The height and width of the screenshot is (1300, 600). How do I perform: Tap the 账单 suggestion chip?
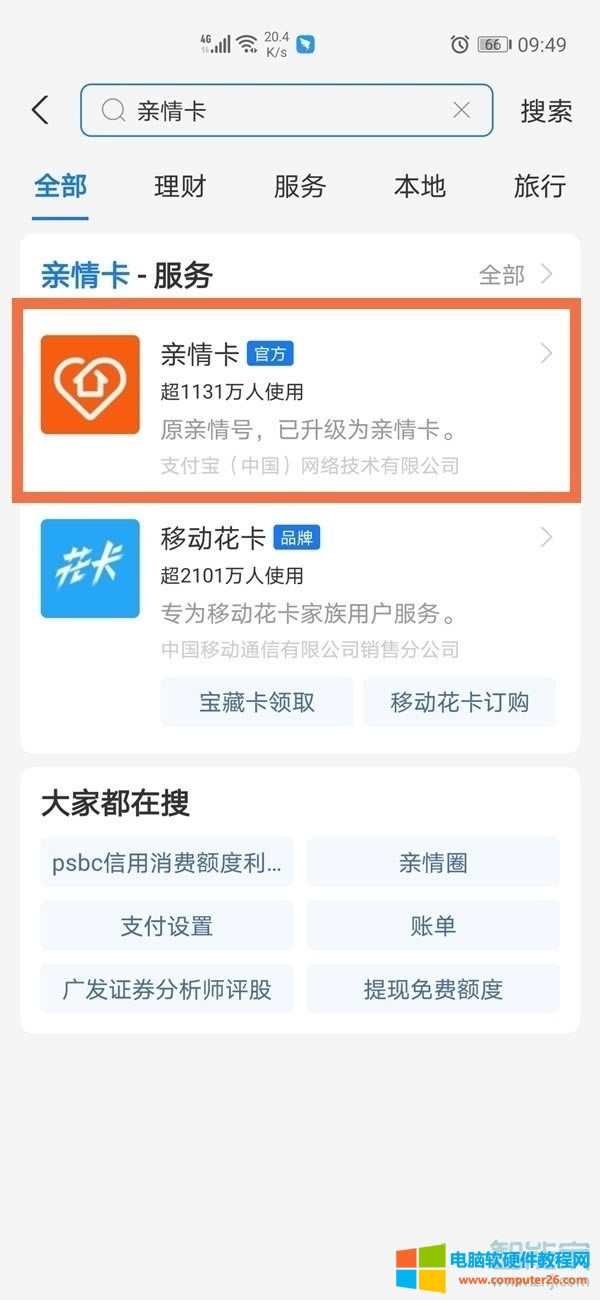pos(433,926)
